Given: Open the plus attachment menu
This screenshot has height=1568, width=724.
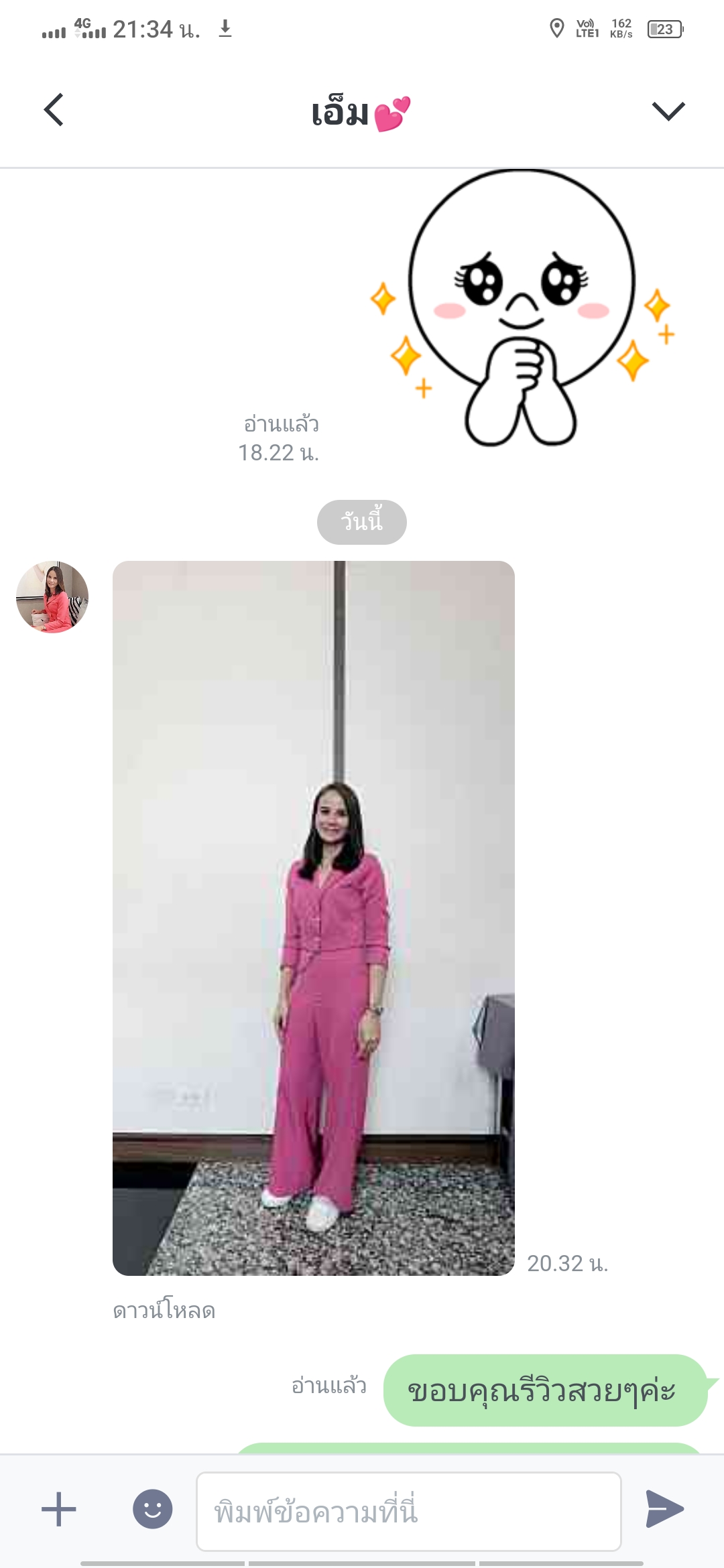Looking at the screenshot, I should coord(59,1509).
